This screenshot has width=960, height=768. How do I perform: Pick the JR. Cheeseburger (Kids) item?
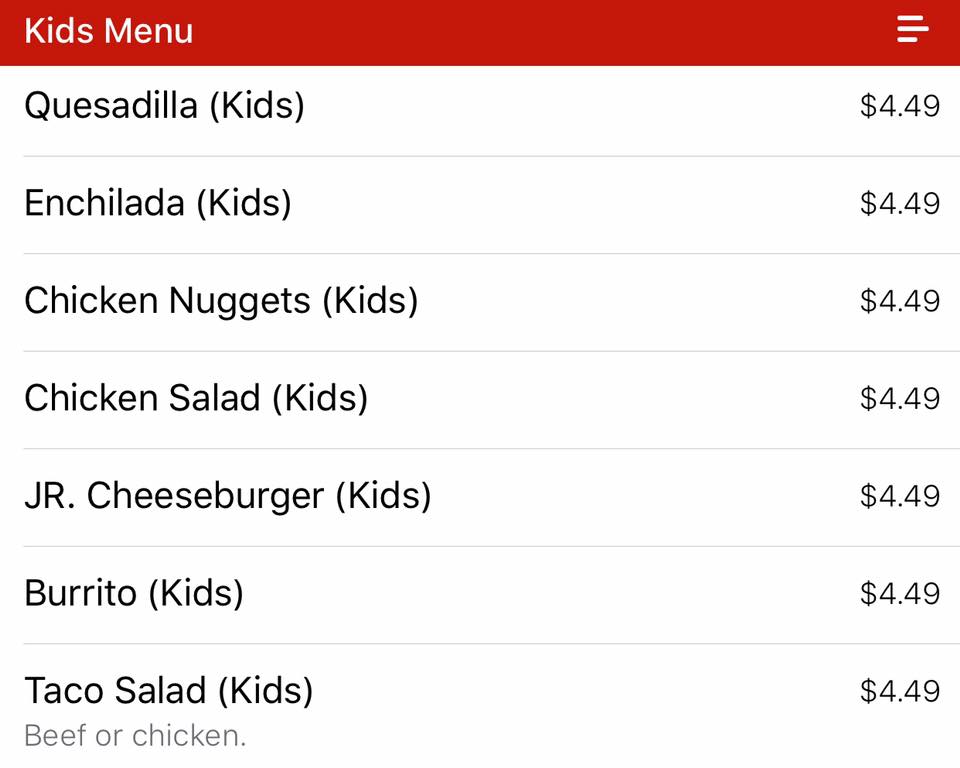coord(228,496)
